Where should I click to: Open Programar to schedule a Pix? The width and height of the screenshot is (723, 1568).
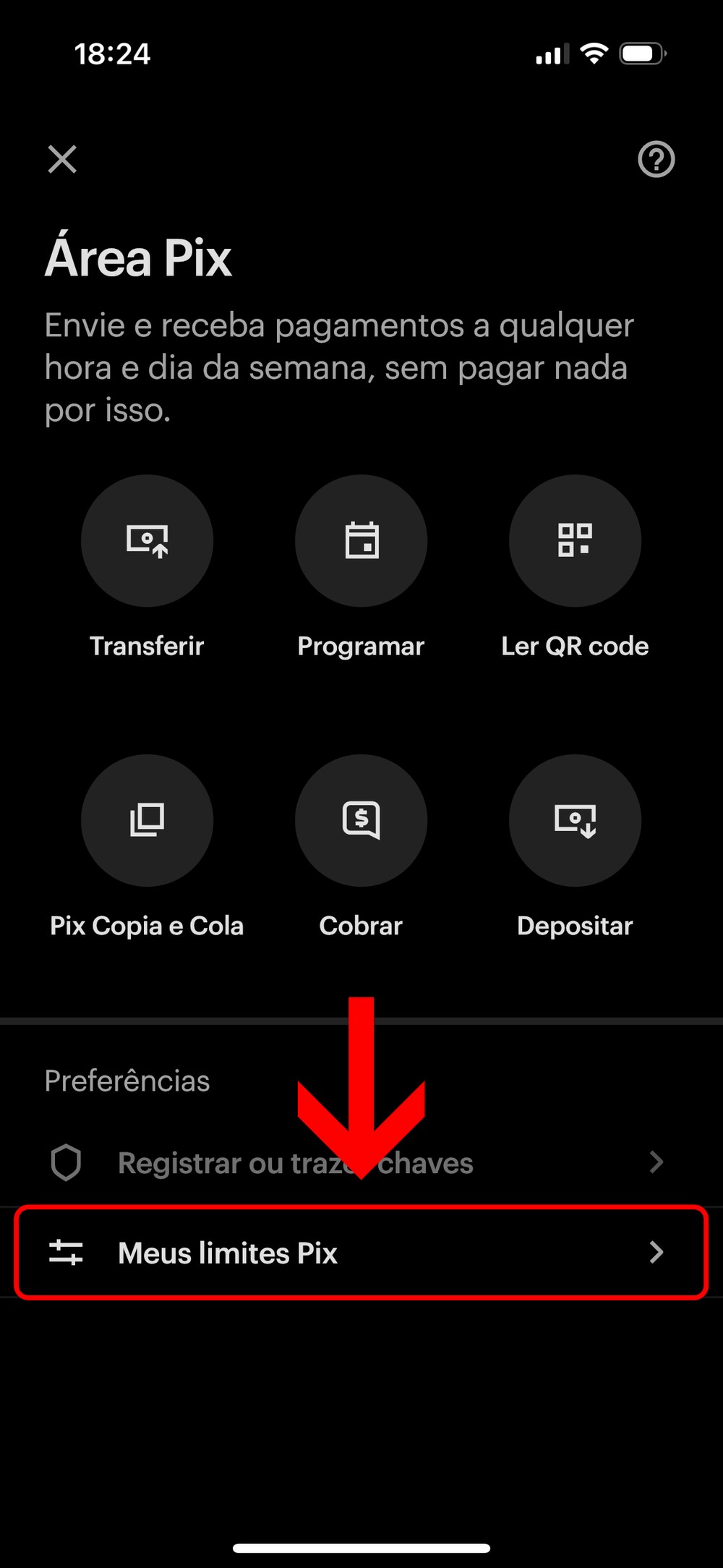361,541
